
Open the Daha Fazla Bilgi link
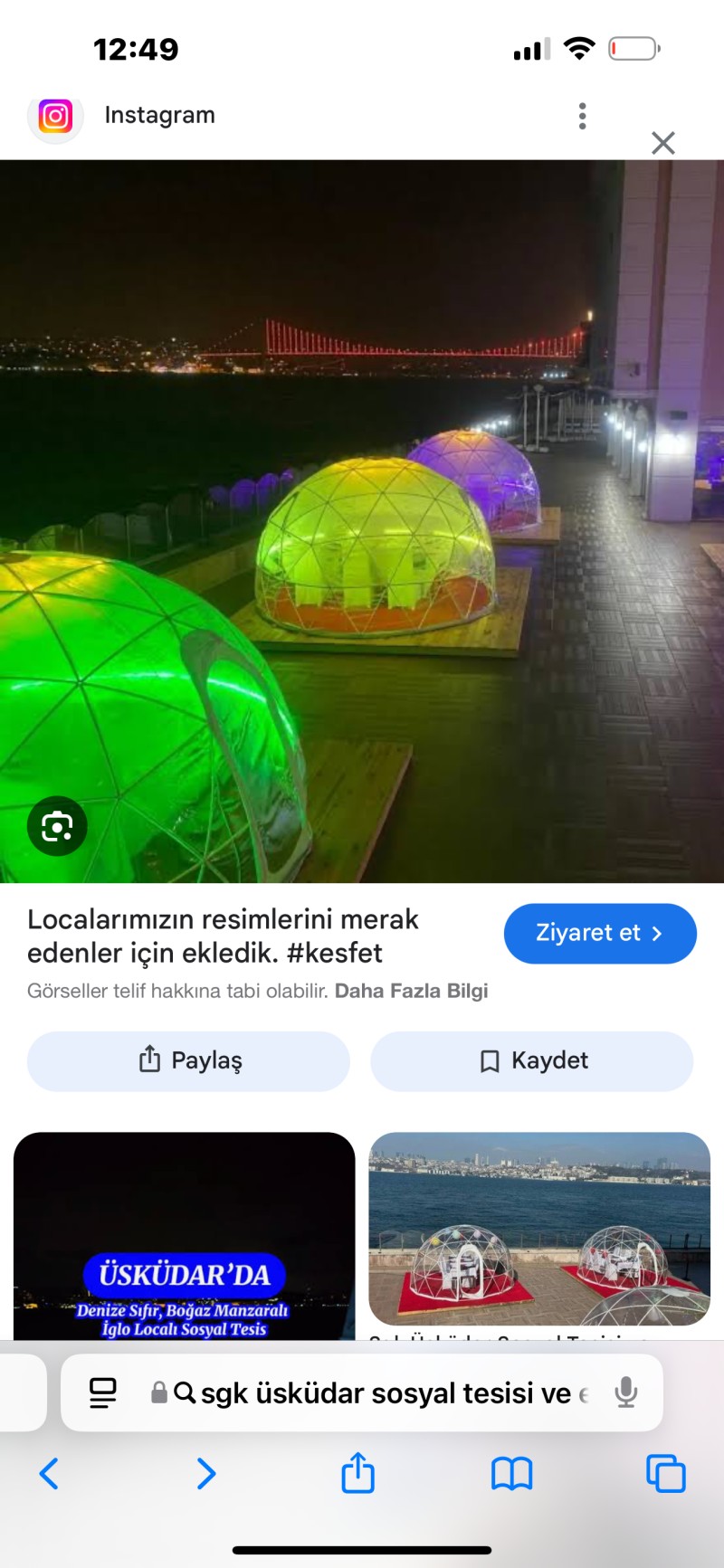pyautogui.click(x=411, y=991)
